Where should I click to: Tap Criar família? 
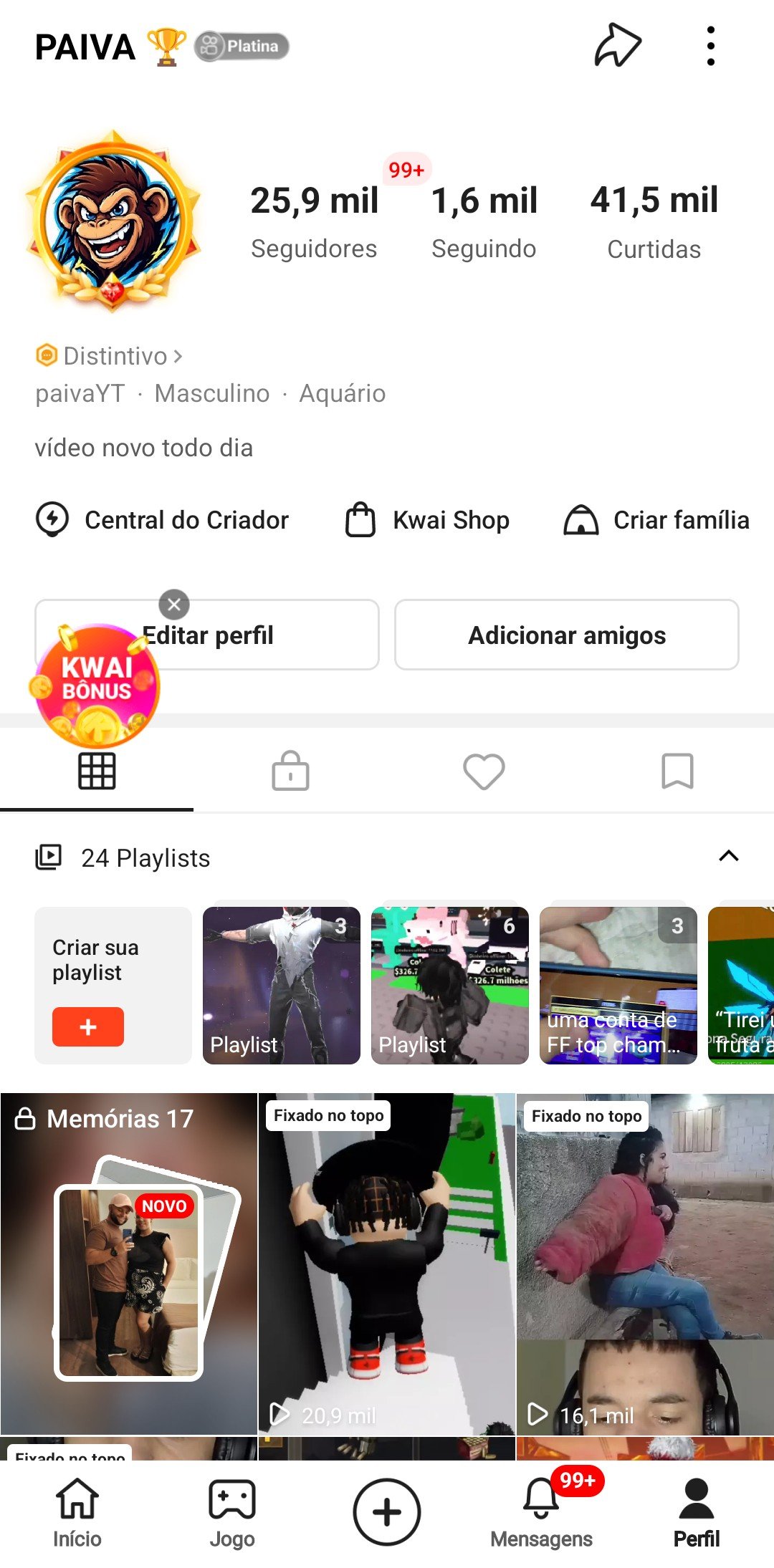[656, 520]
